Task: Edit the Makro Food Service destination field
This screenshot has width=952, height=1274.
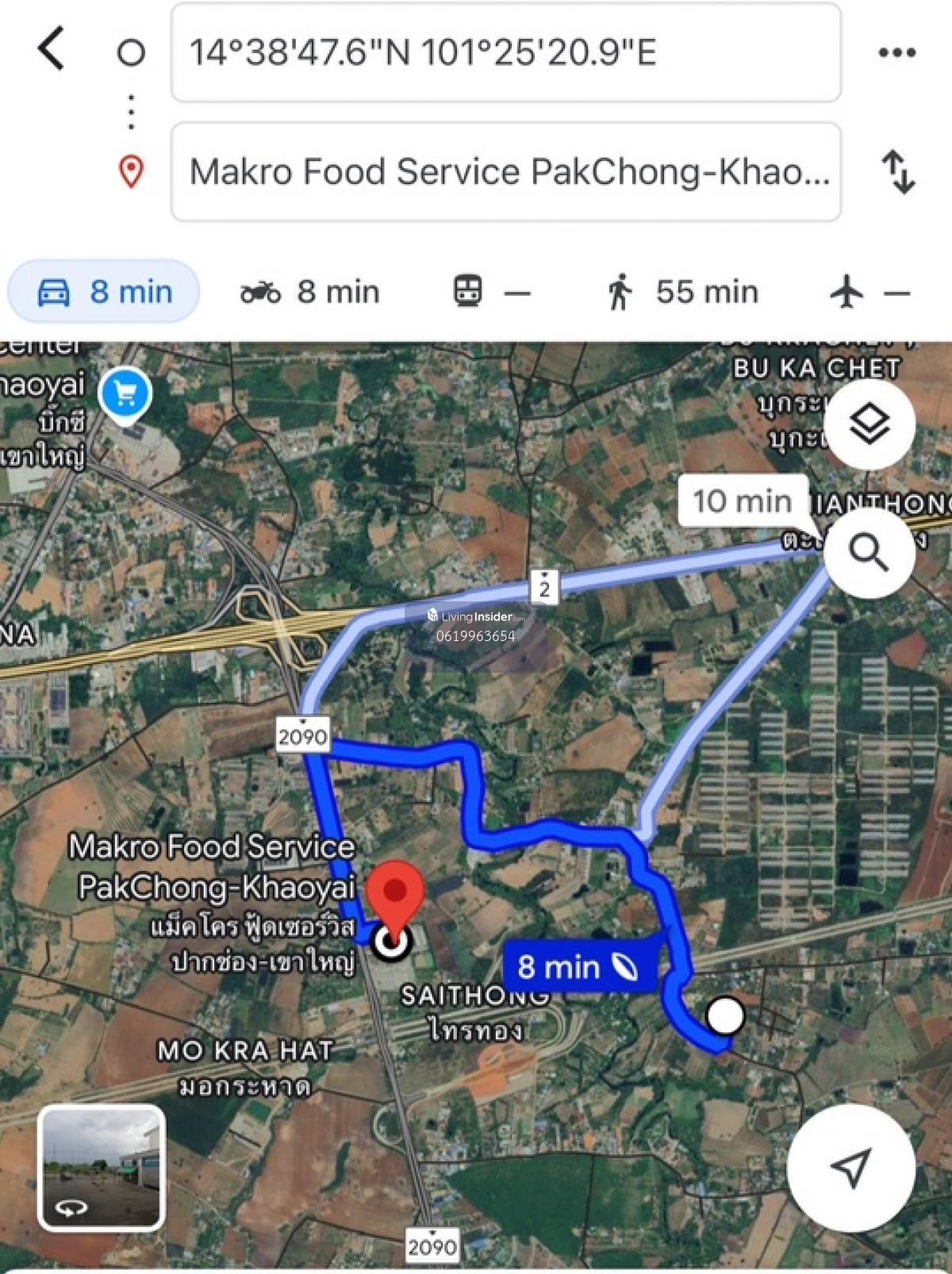Action: point(505,171)
